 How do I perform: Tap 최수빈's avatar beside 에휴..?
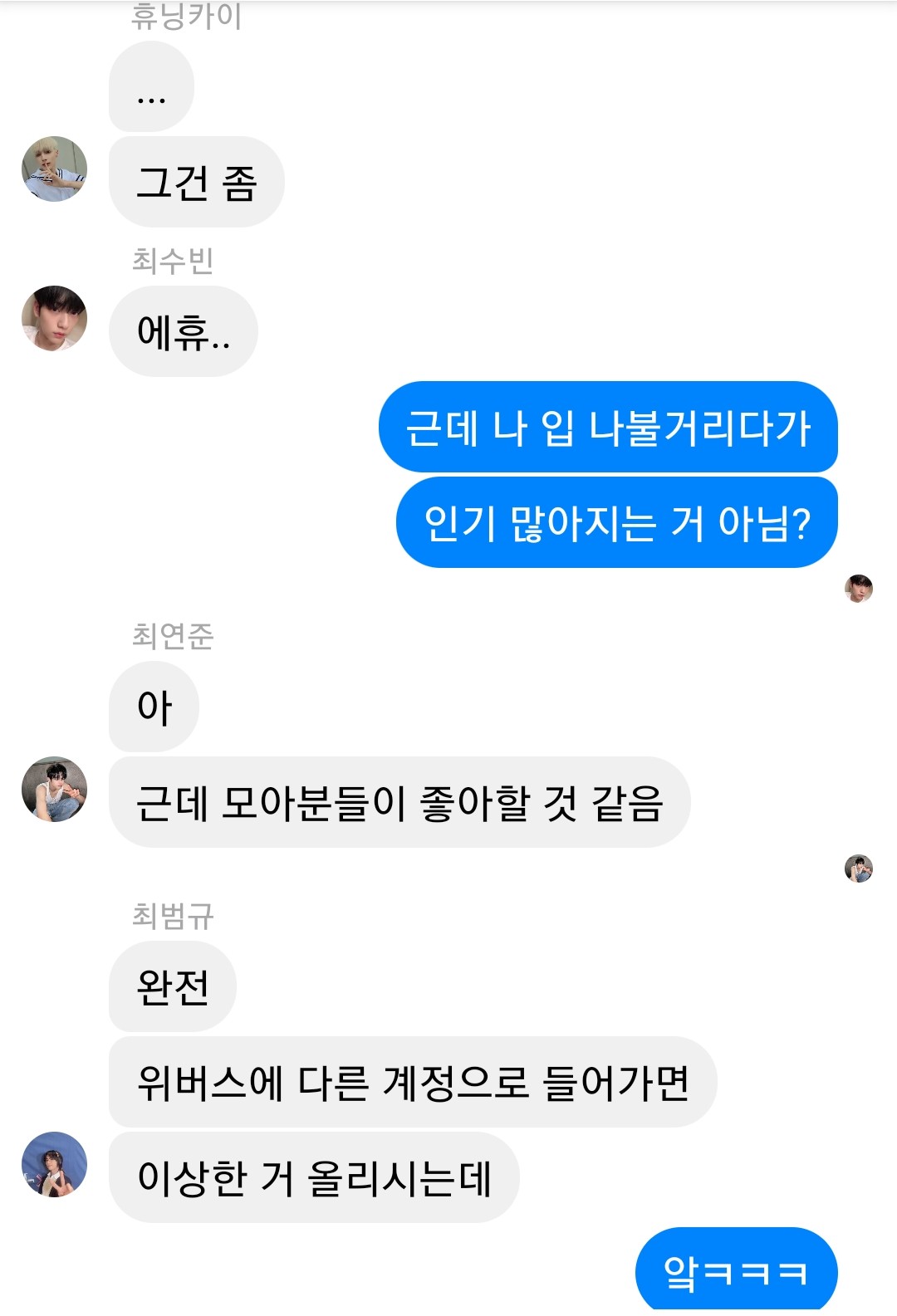(55, 319)
